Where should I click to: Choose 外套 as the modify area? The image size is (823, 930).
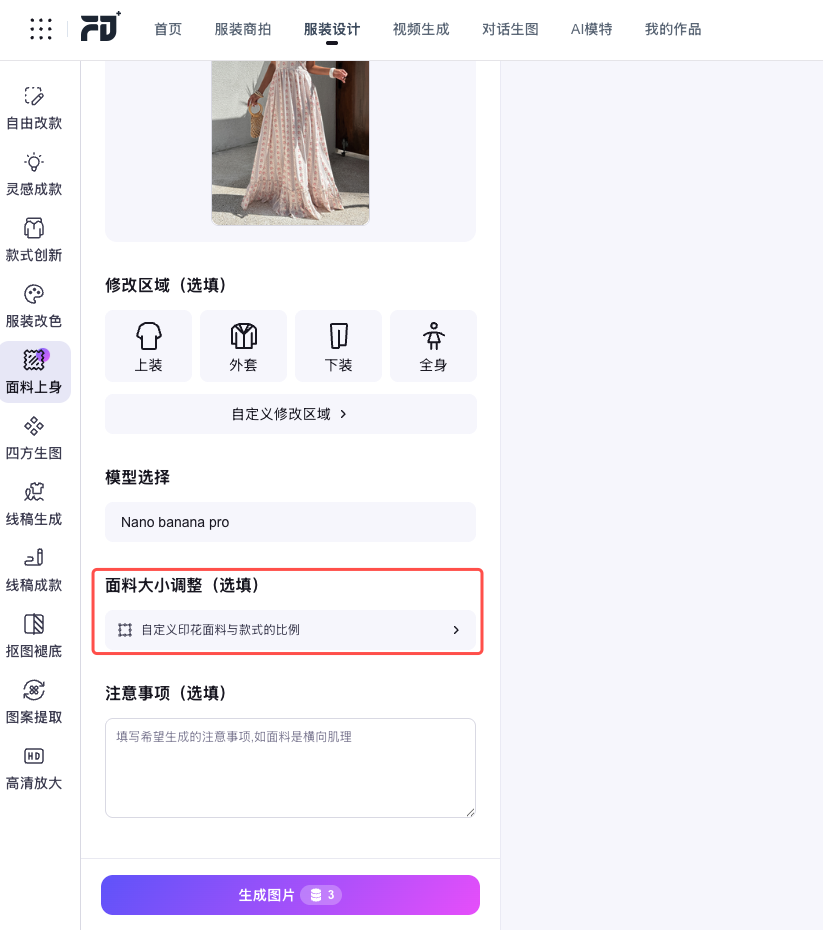243,346
